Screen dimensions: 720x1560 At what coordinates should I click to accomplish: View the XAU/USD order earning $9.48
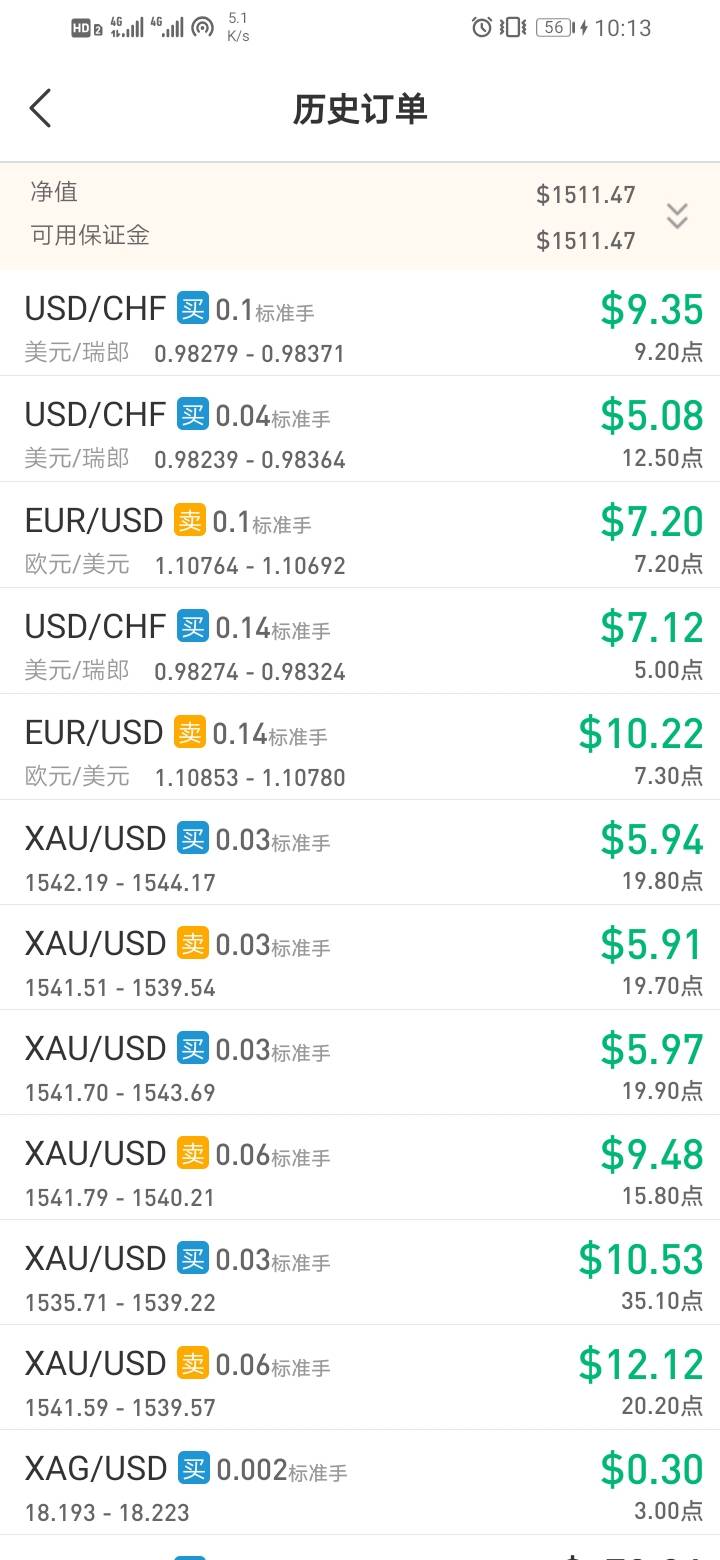(360, 1172)
